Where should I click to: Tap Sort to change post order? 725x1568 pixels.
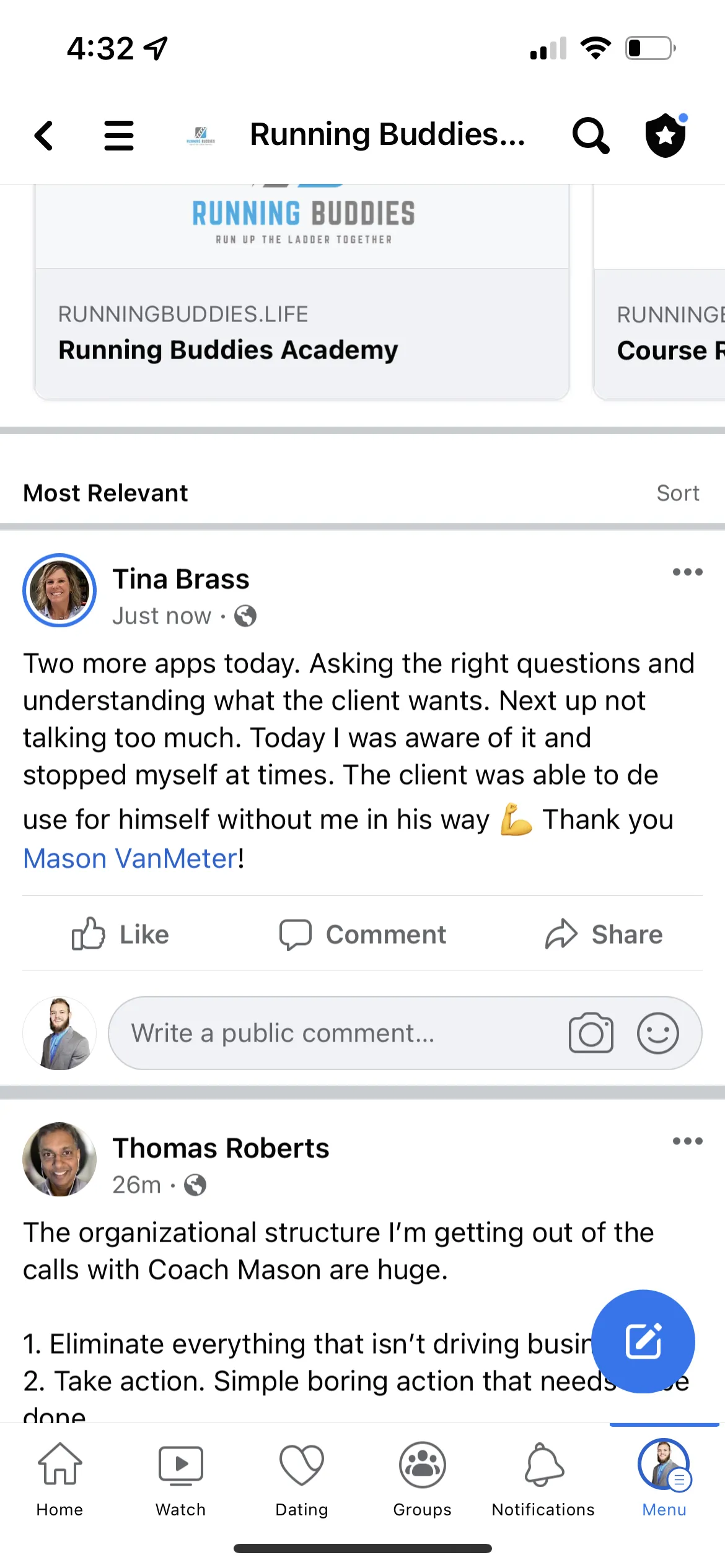[x=678, y=493]
